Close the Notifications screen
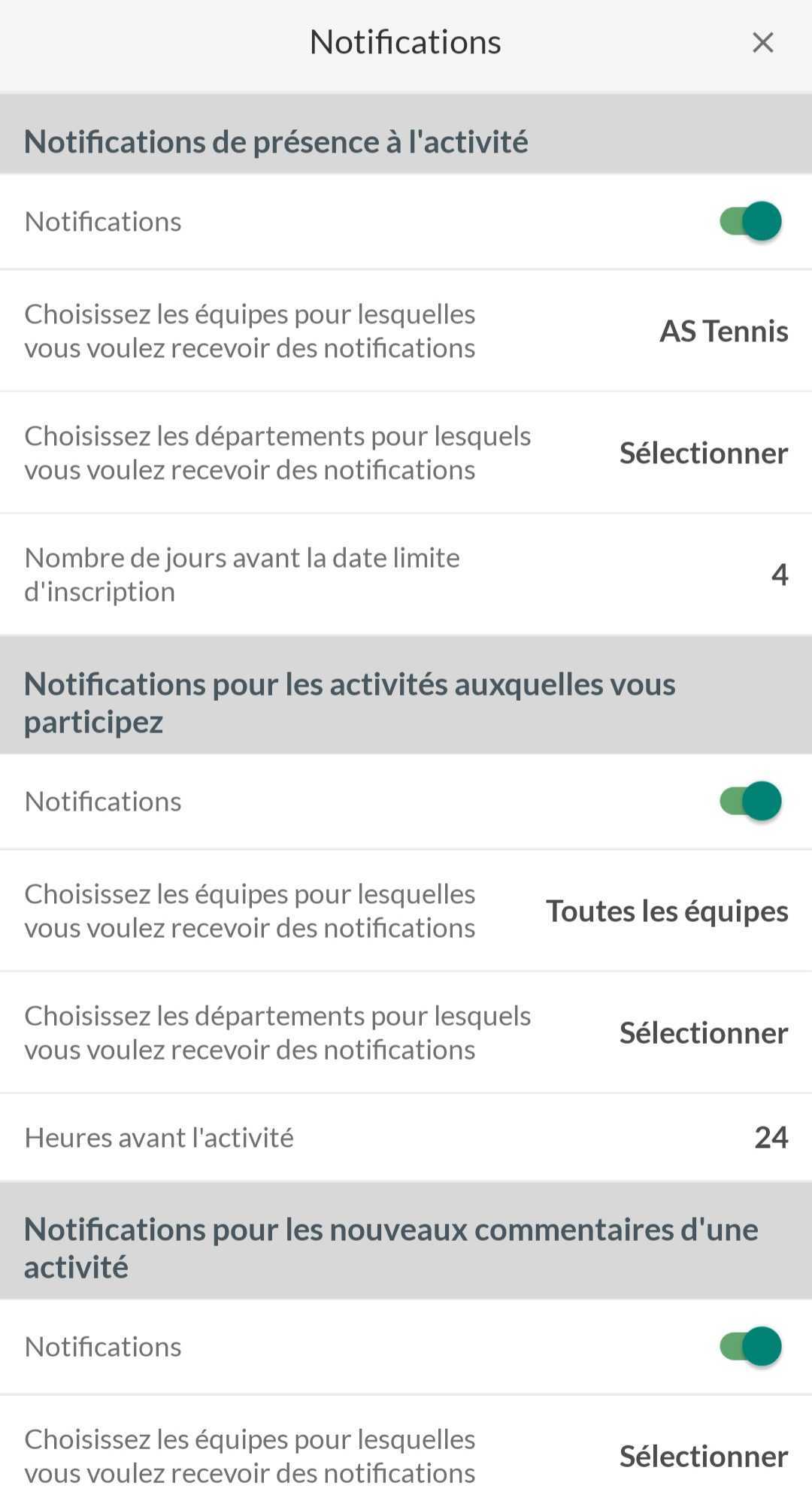812x1507 pixels. point(762,43)
